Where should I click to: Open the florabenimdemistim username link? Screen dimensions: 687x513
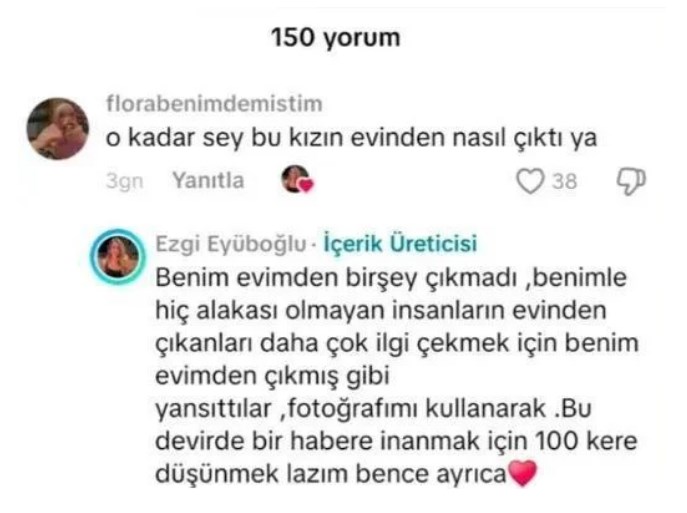click(214, 104)
